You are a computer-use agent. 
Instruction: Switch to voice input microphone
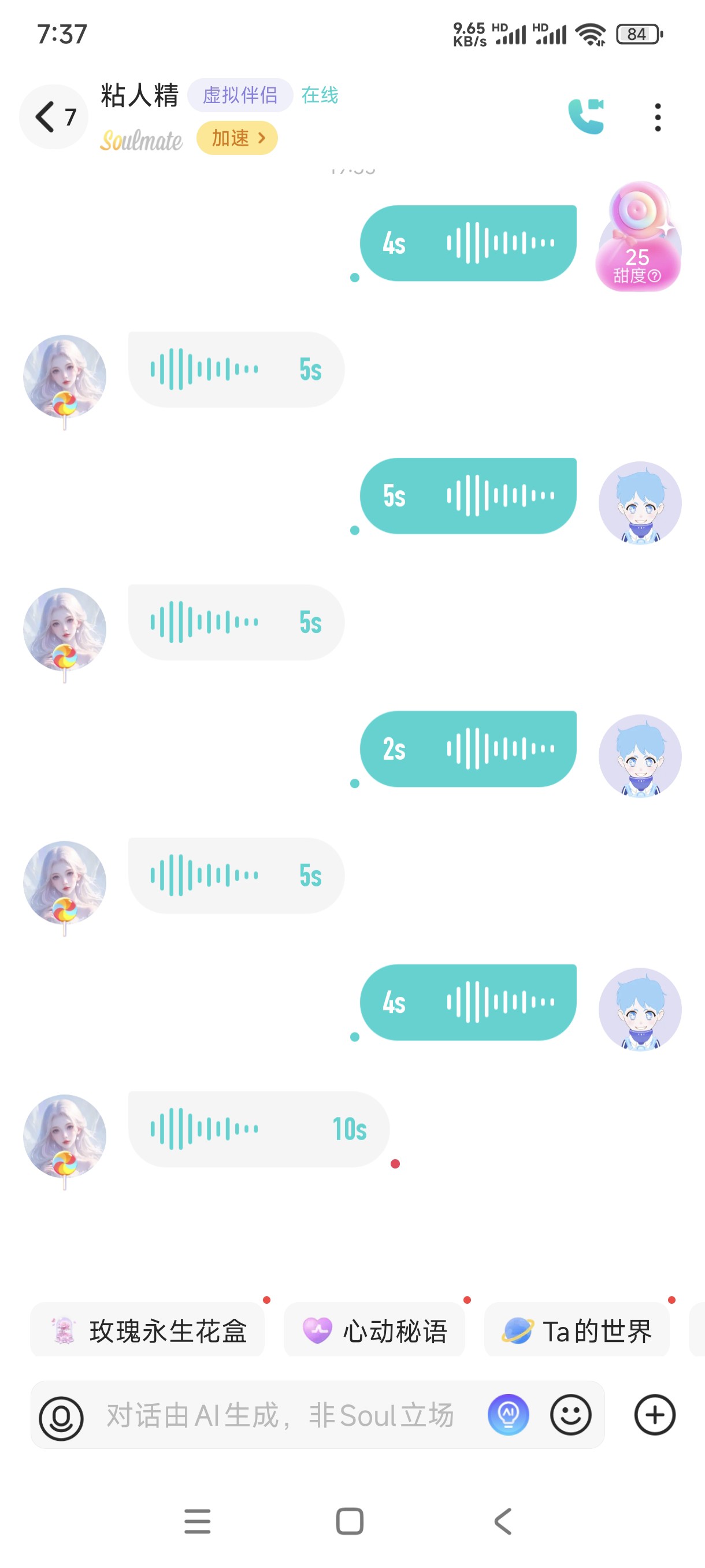[61, 1418]
